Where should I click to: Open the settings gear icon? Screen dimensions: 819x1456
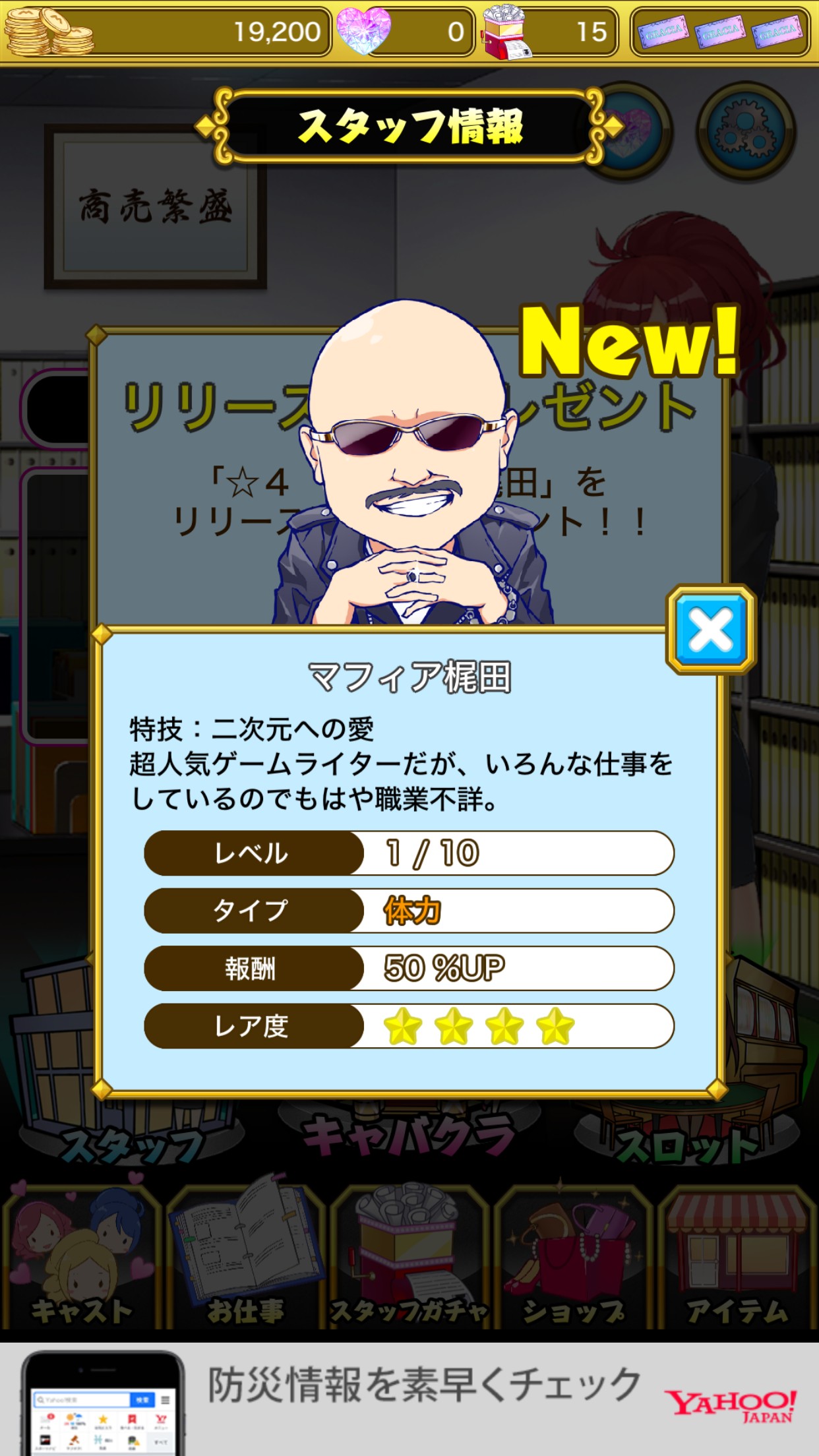[x=746, y=131]
